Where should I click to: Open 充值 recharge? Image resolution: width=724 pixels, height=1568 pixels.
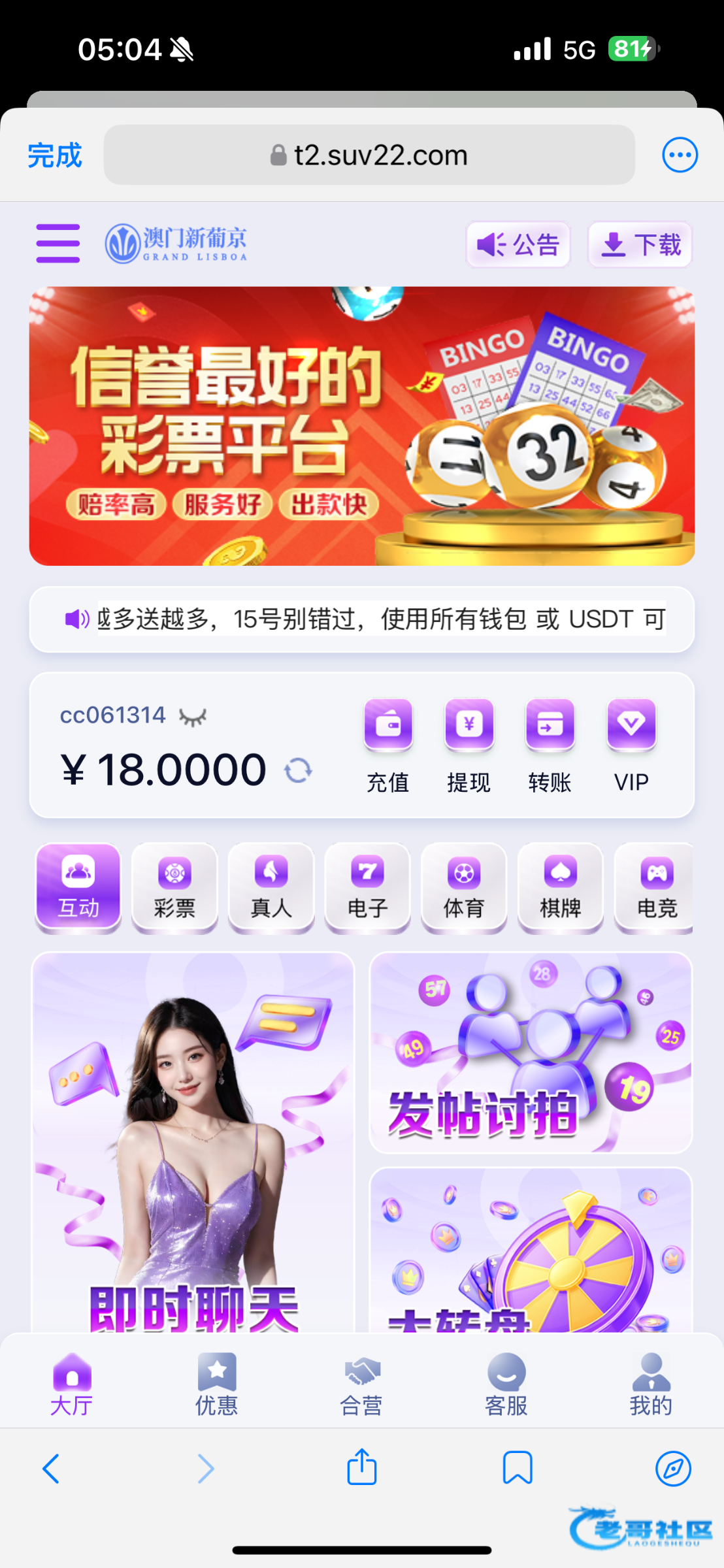(x=388, y=745)
